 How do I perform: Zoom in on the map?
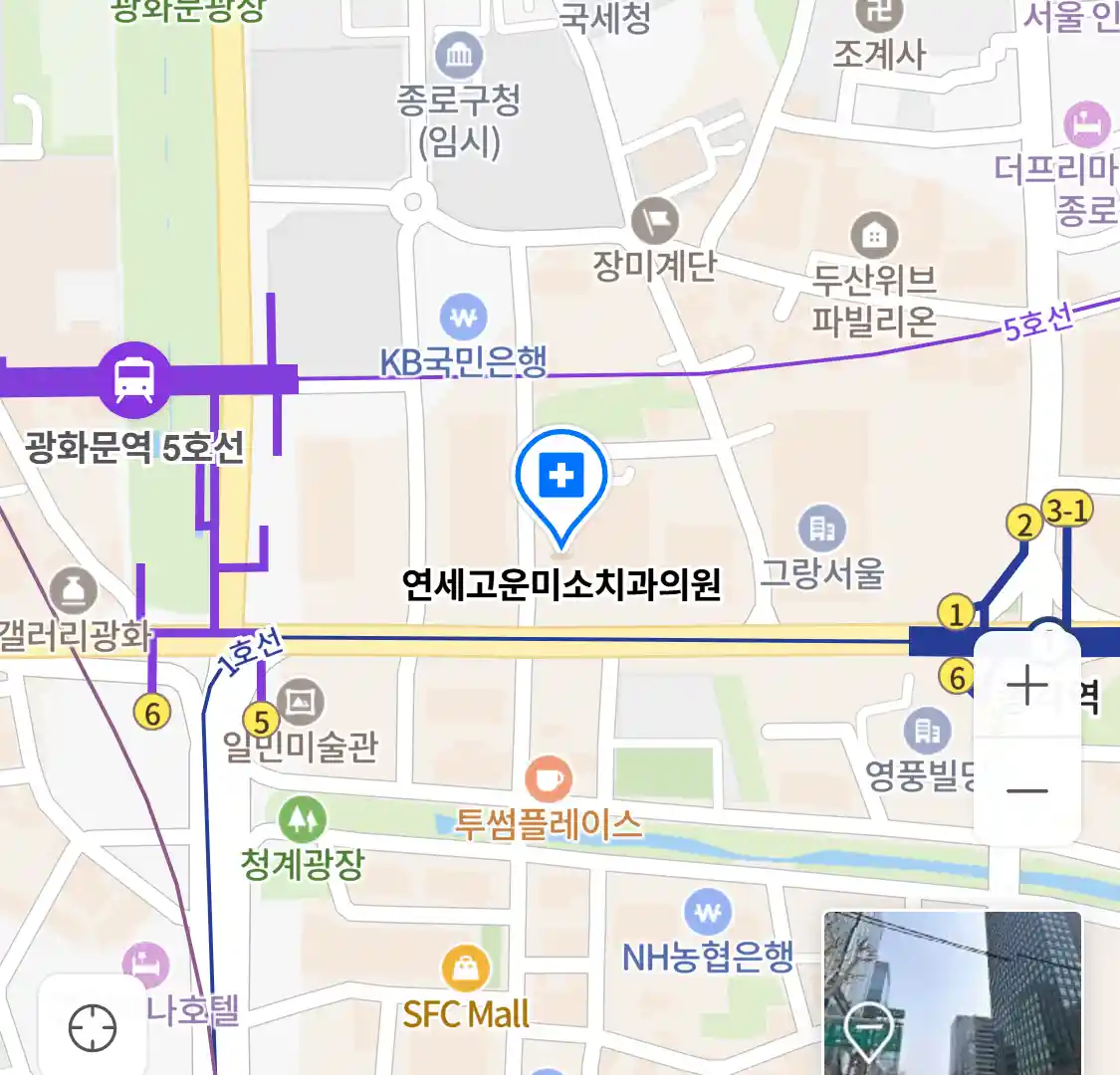tap(1026, 685)
